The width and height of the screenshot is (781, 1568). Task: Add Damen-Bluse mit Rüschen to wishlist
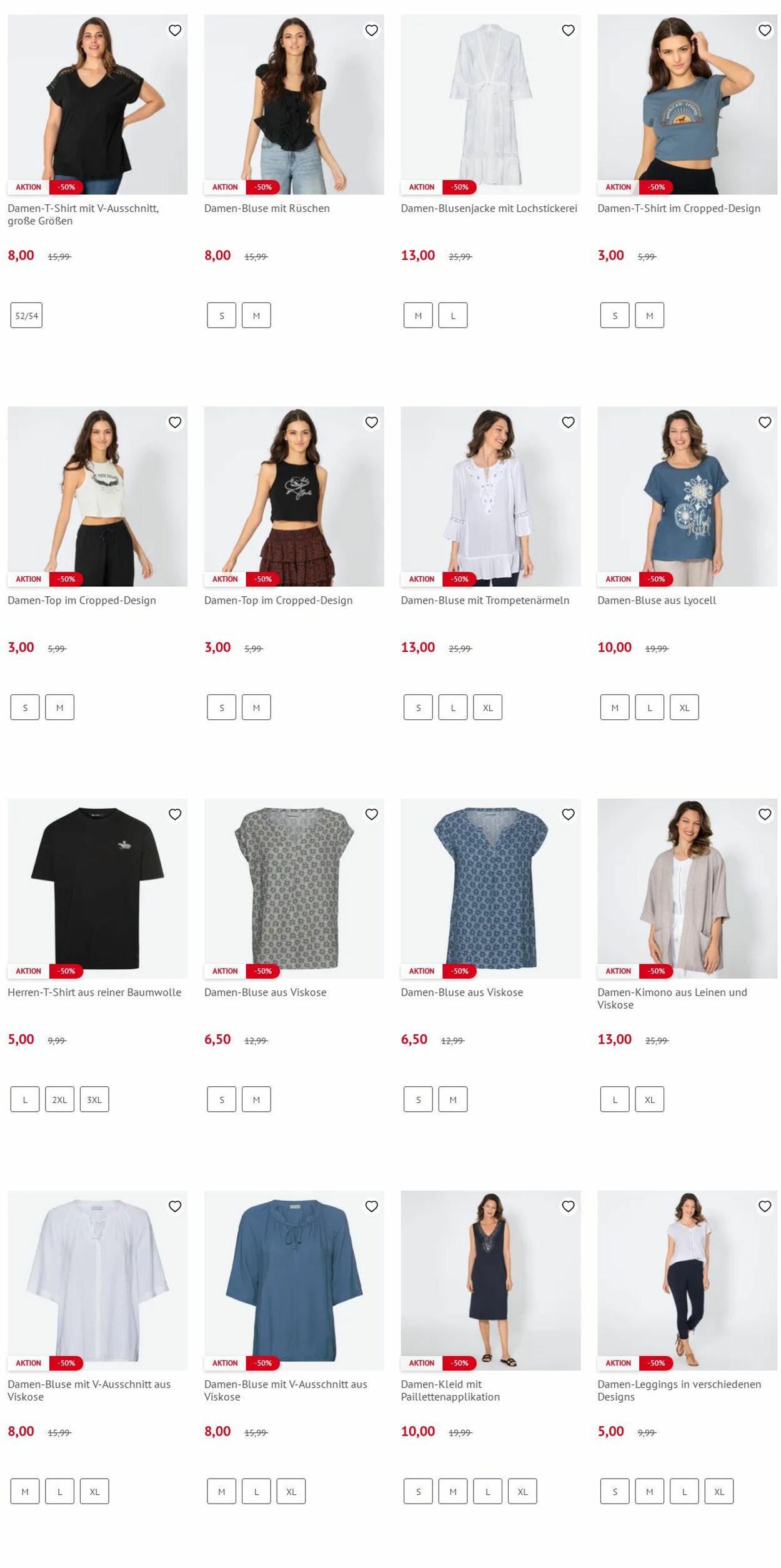(x=371, y=30)
